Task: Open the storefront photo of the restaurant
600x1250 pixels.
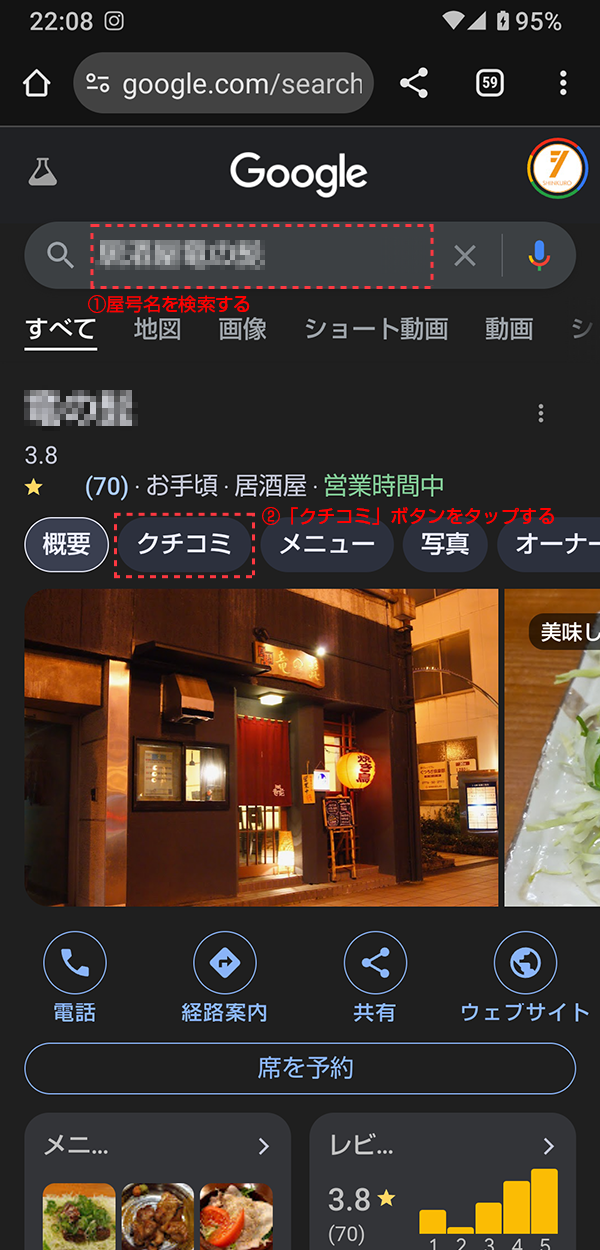Action: (x=261, y=748)
